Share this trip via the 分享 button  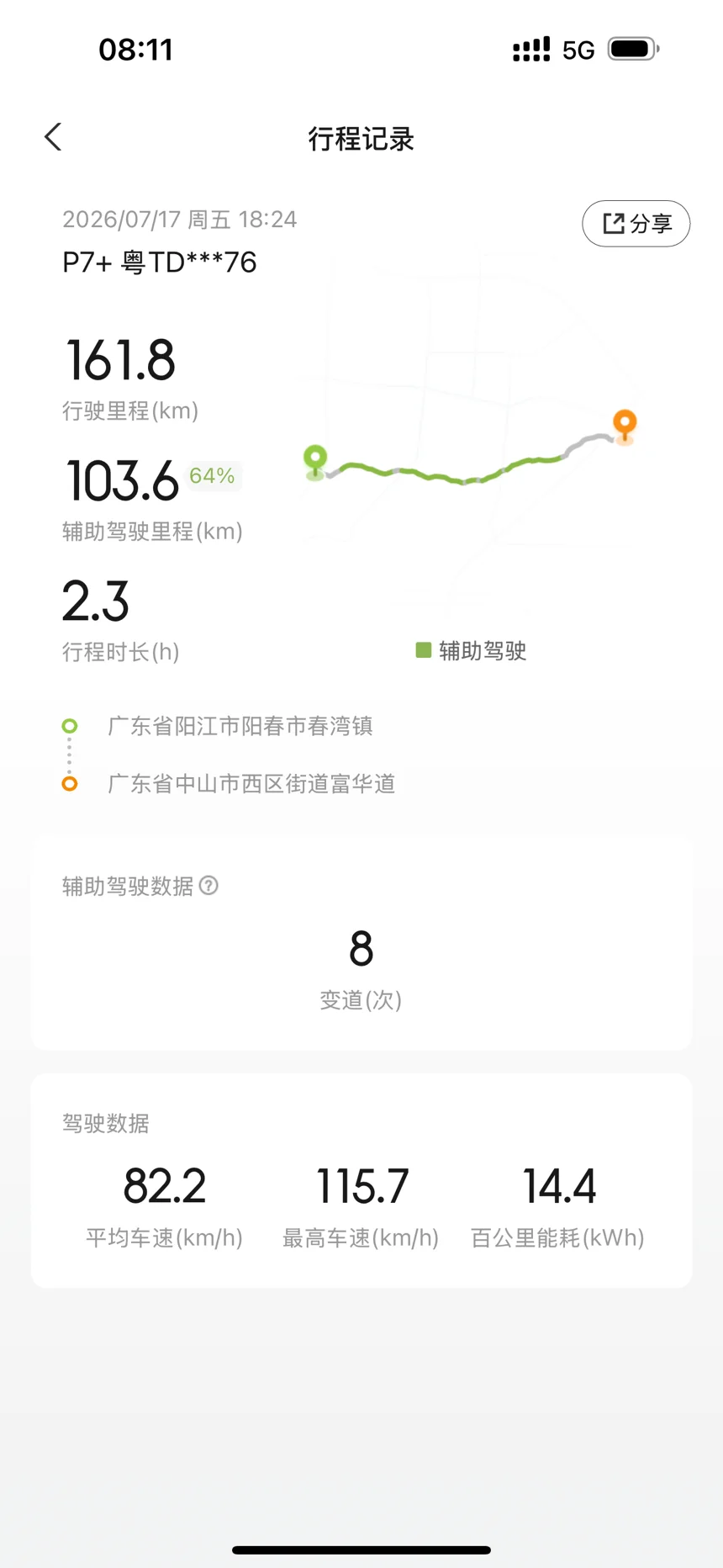point(636,224)
